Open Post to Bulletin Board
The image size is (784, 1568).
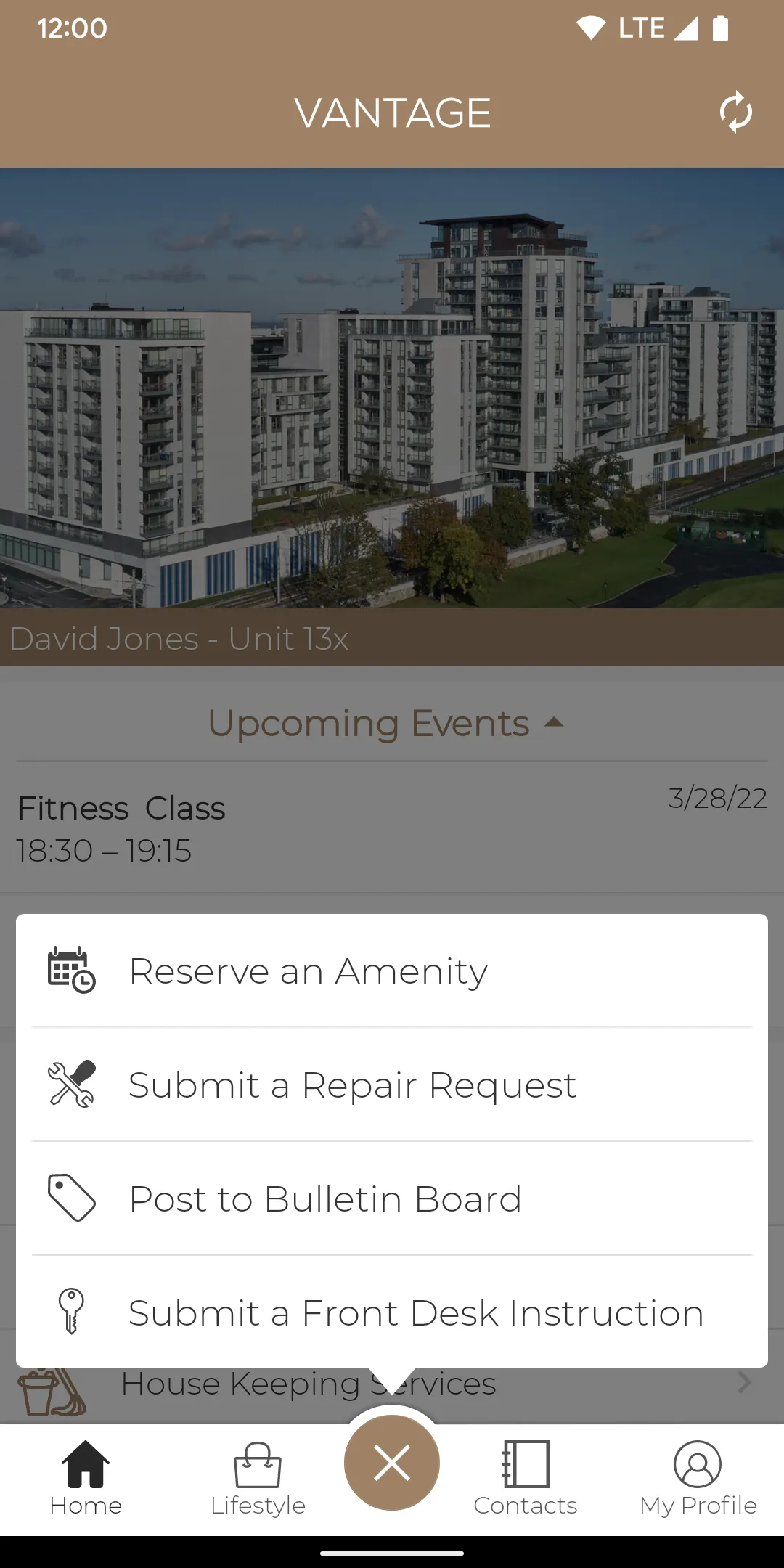(392, 1199)
